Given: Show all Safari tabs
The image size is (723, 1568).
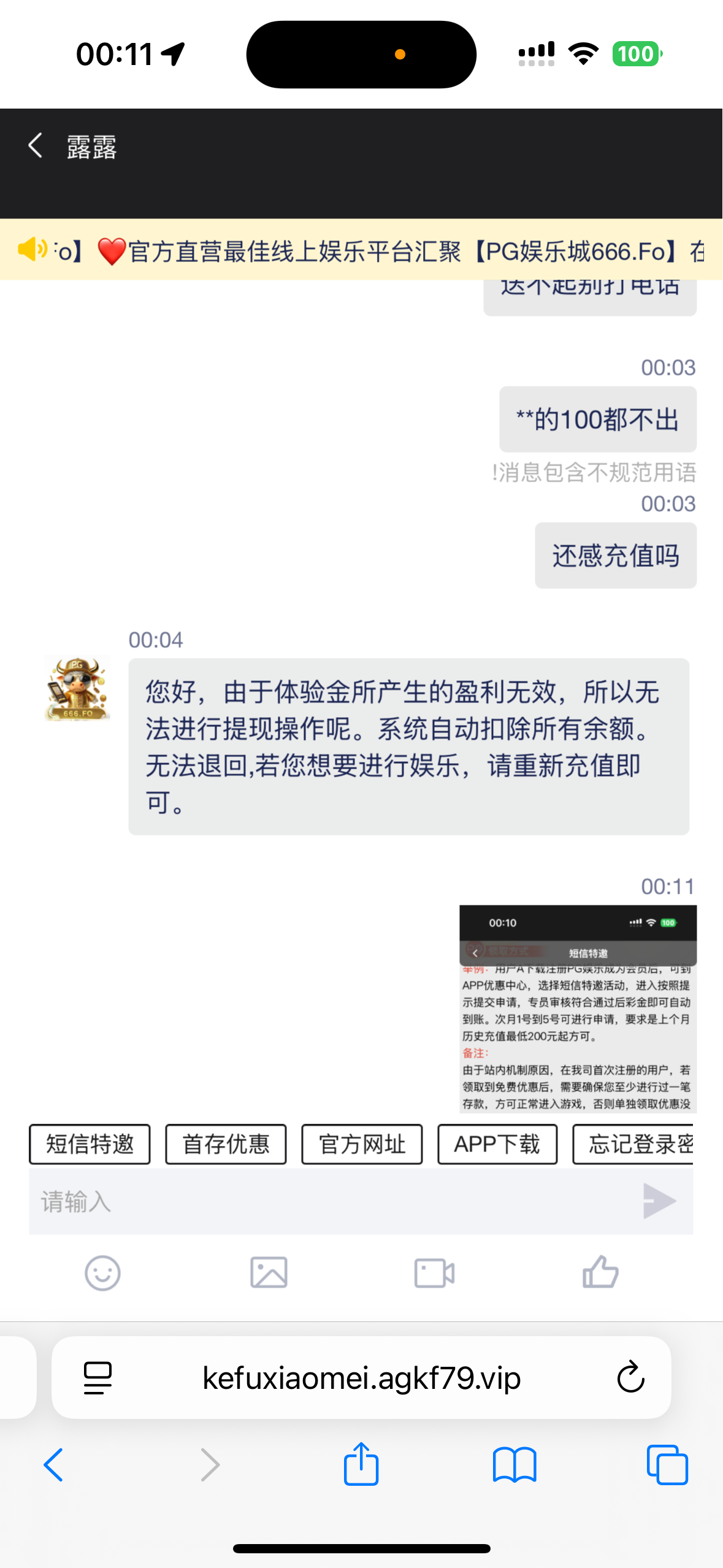Looking at the screenshot, I should click(667, 1466).
